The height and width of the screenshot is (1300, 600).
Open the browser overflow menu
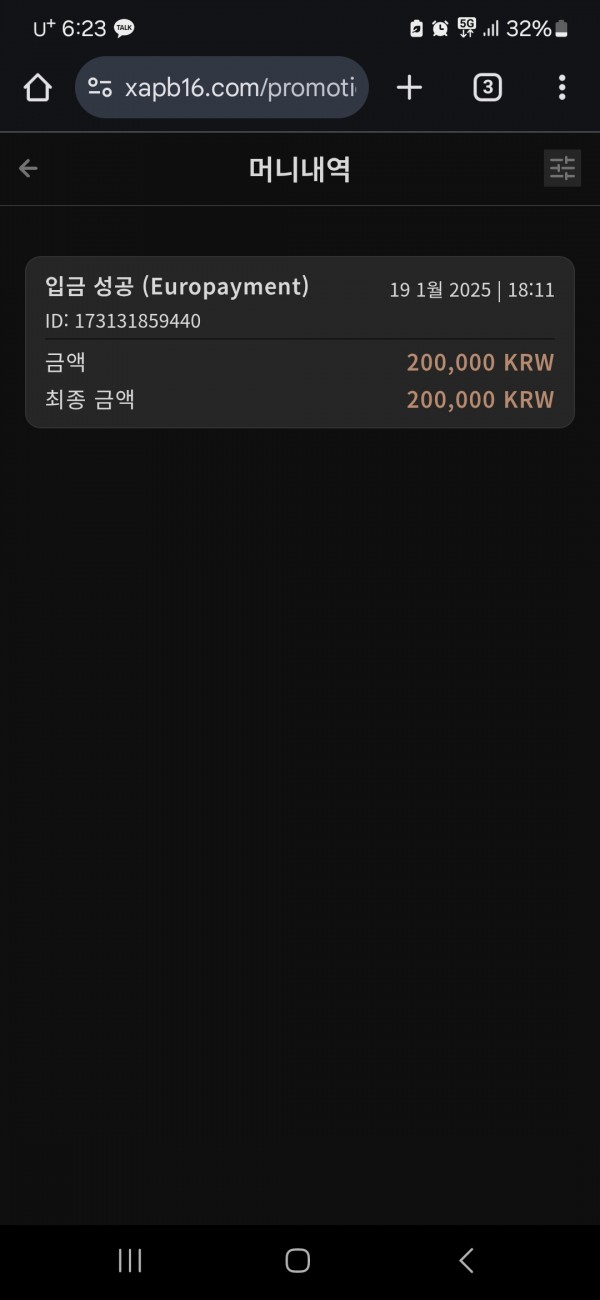coord(562,88)
